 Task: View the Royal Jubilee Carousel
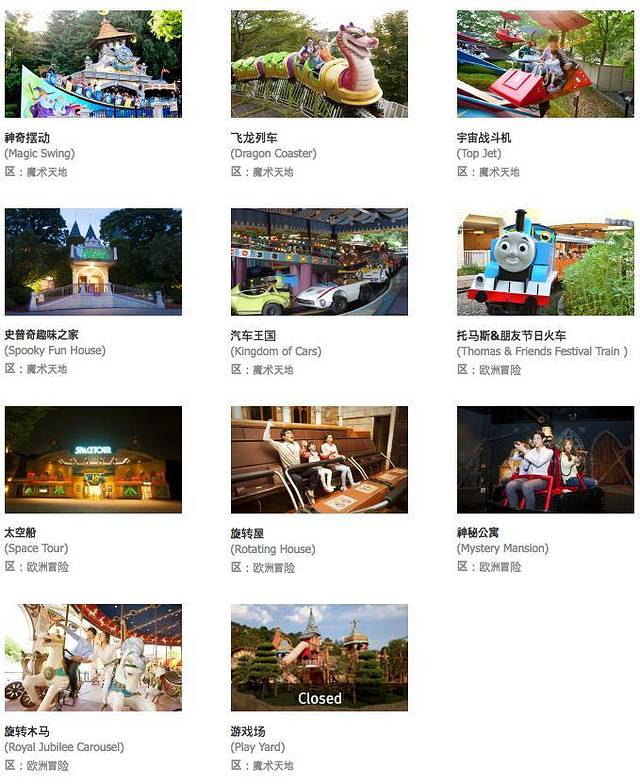93,657
